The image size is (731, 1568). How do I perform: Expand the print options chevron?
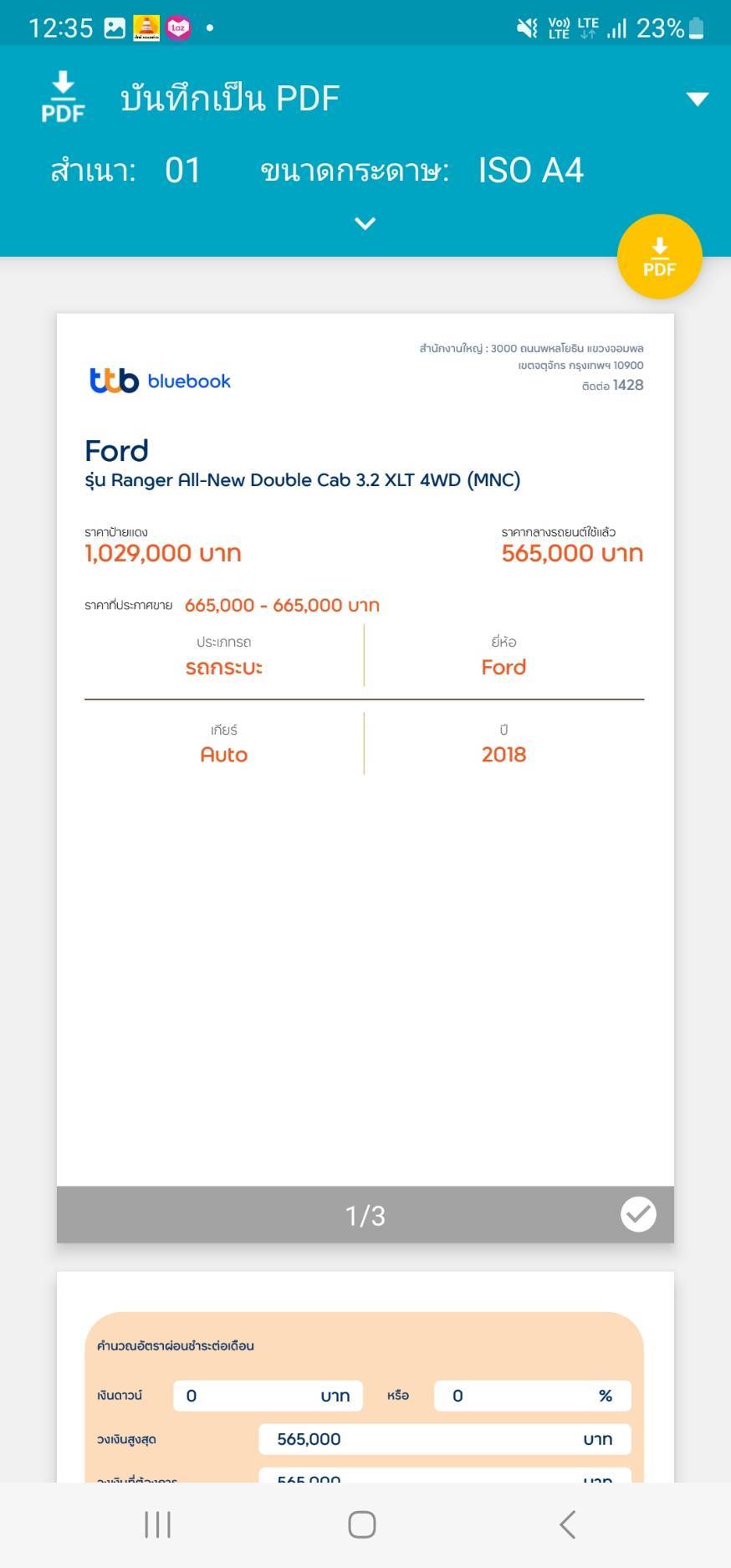click(365, 223)
